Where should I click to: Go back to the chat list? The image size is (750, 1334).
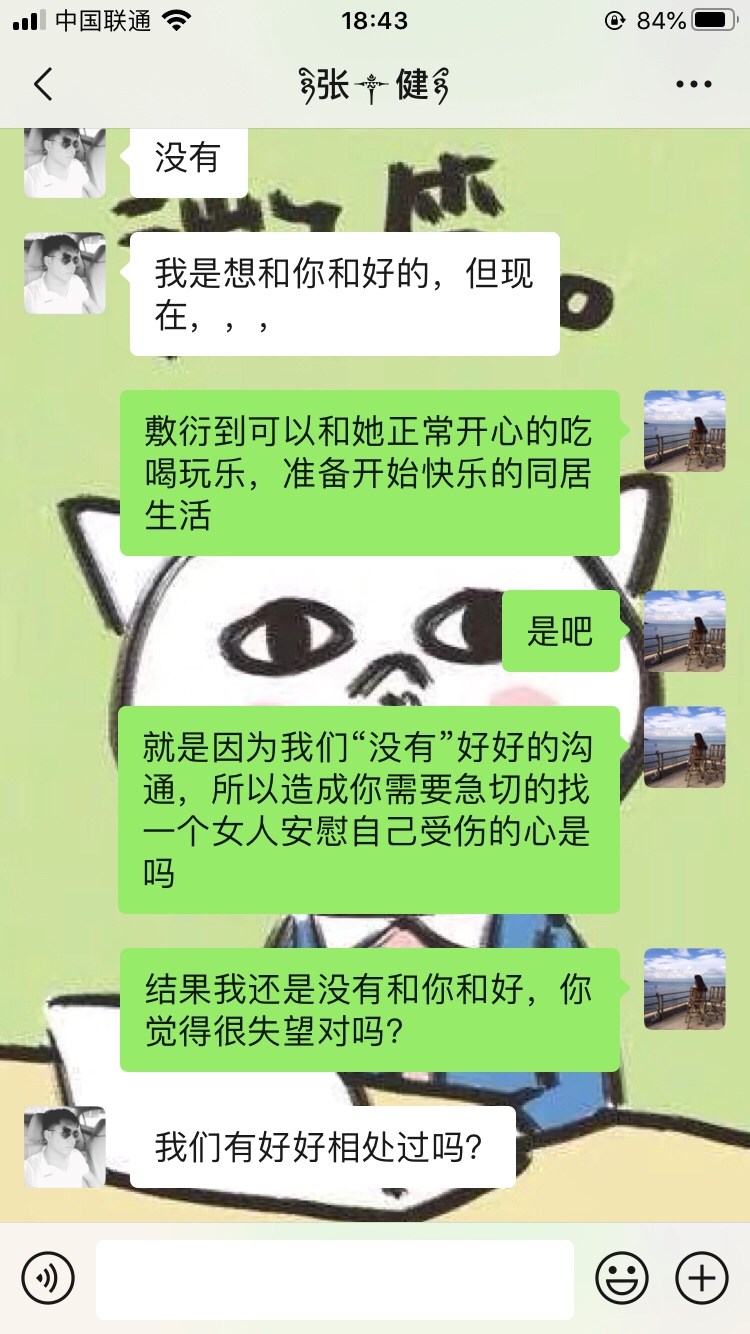point(42,85)
